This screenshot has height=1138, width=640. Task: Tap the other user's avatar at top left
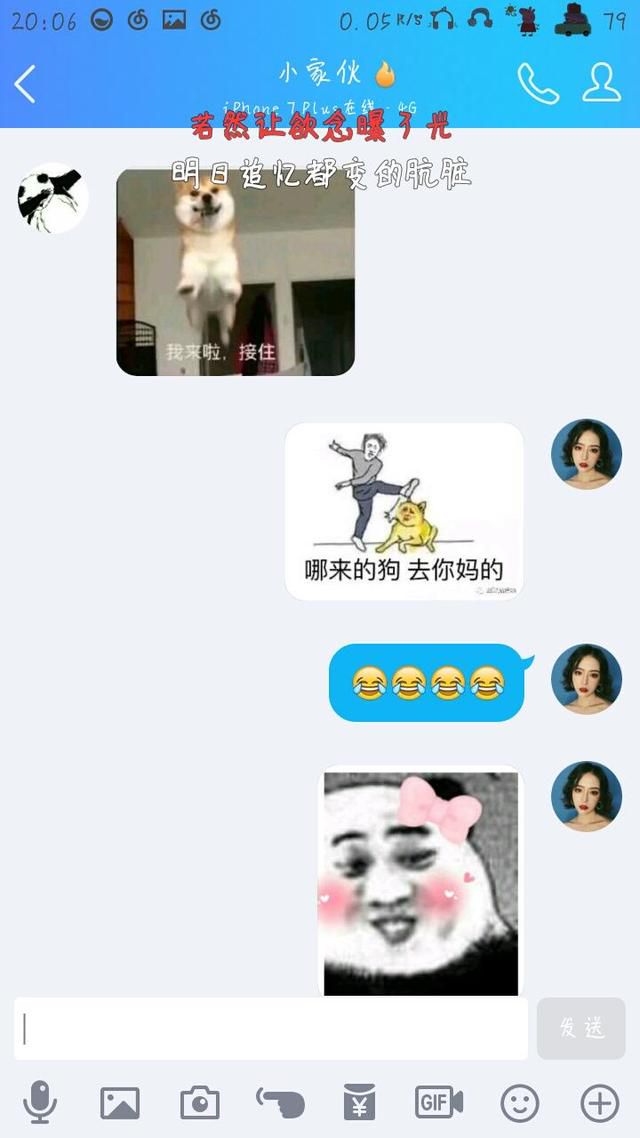tap(52, 198)
